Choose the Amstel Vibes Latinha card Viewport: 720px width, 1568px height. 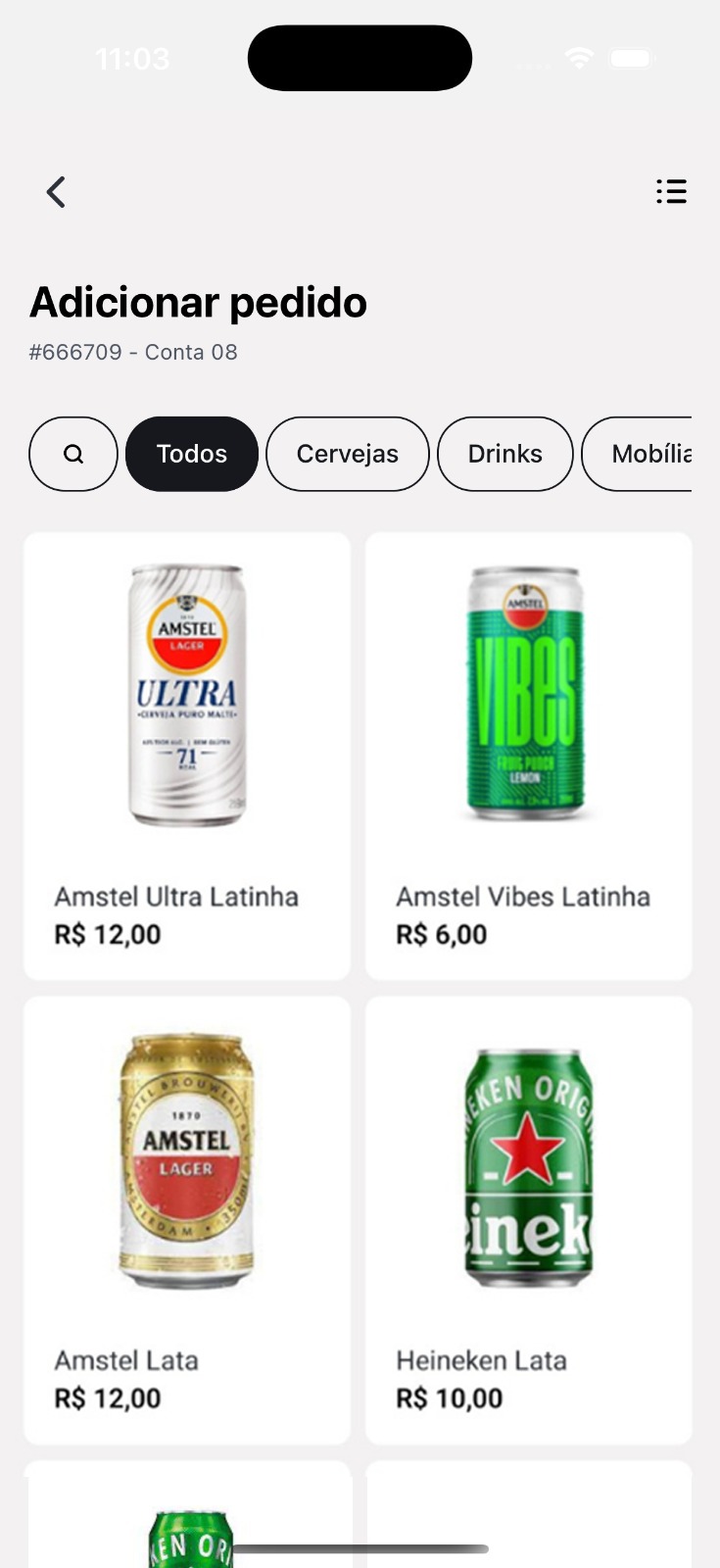pos(529,755)
